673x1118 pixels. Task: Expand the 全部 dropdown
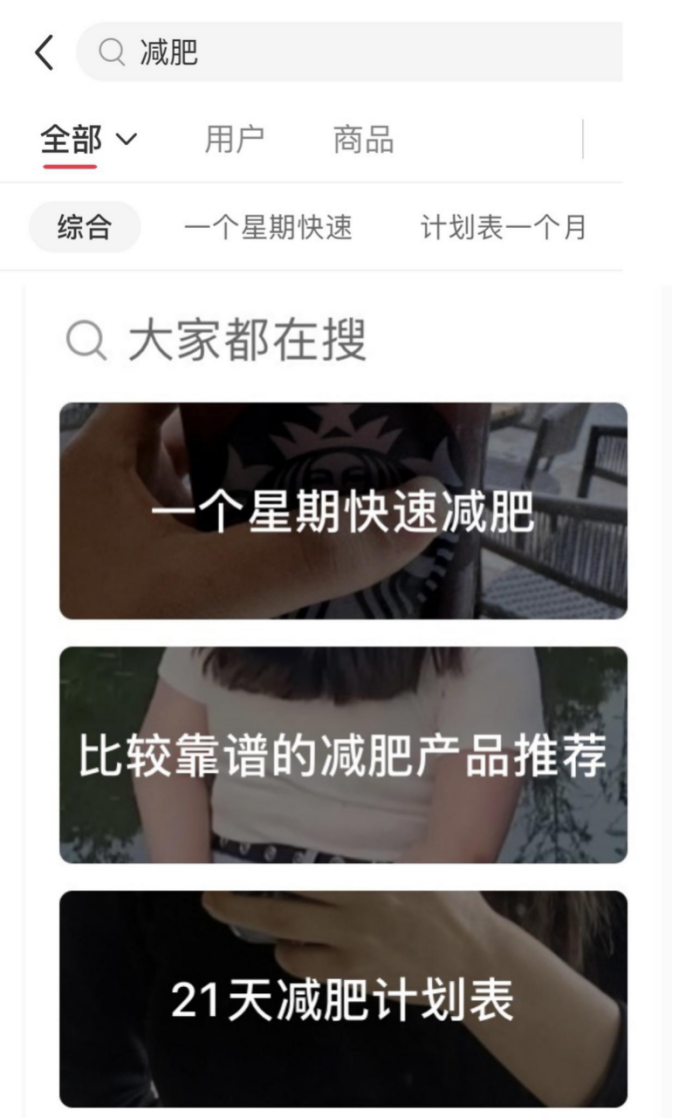88,140
